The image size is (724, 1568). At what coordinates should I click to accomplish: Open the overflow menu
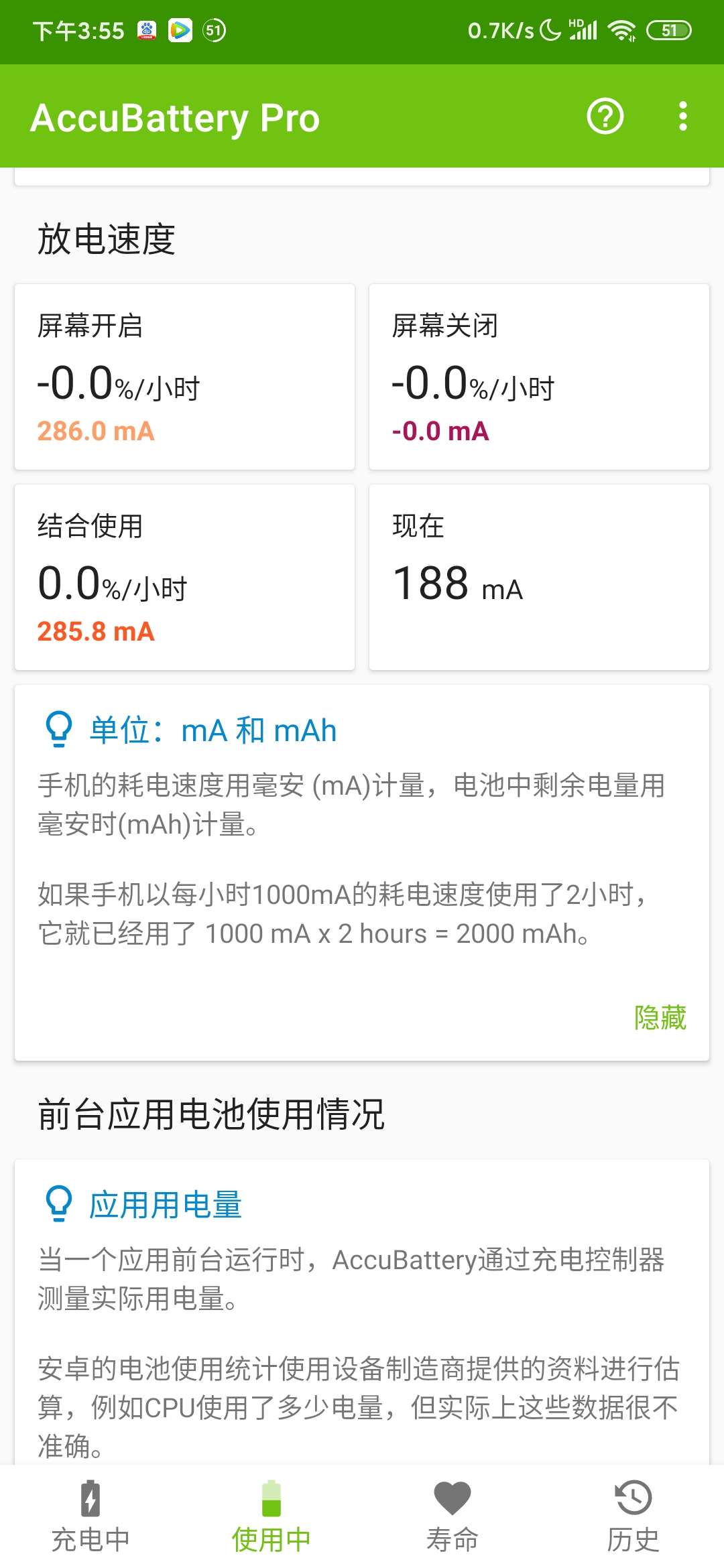pyautogui.click(x=682, y=117)
